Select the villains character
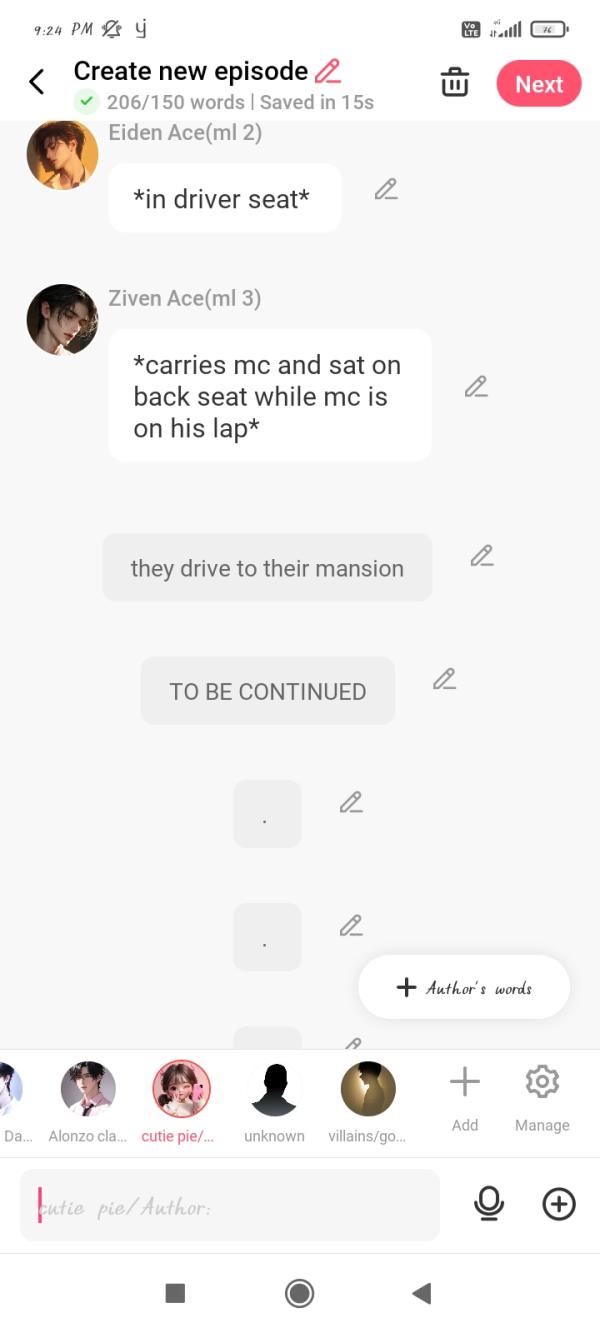The width and height of the screenshot is (600, 1333). click(x=368, y=1090)
